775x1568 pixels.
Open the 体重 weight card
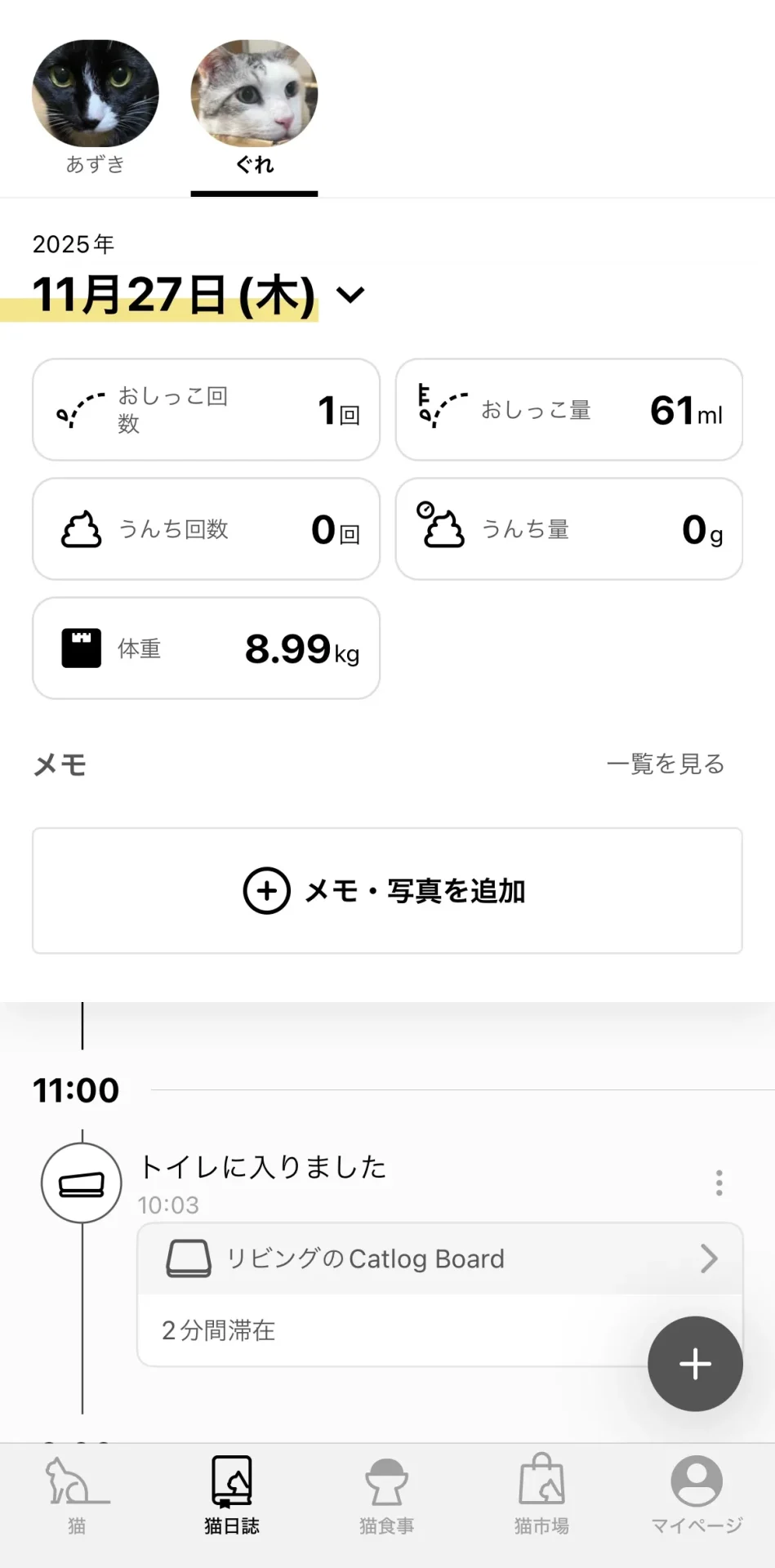click(206, 648)
